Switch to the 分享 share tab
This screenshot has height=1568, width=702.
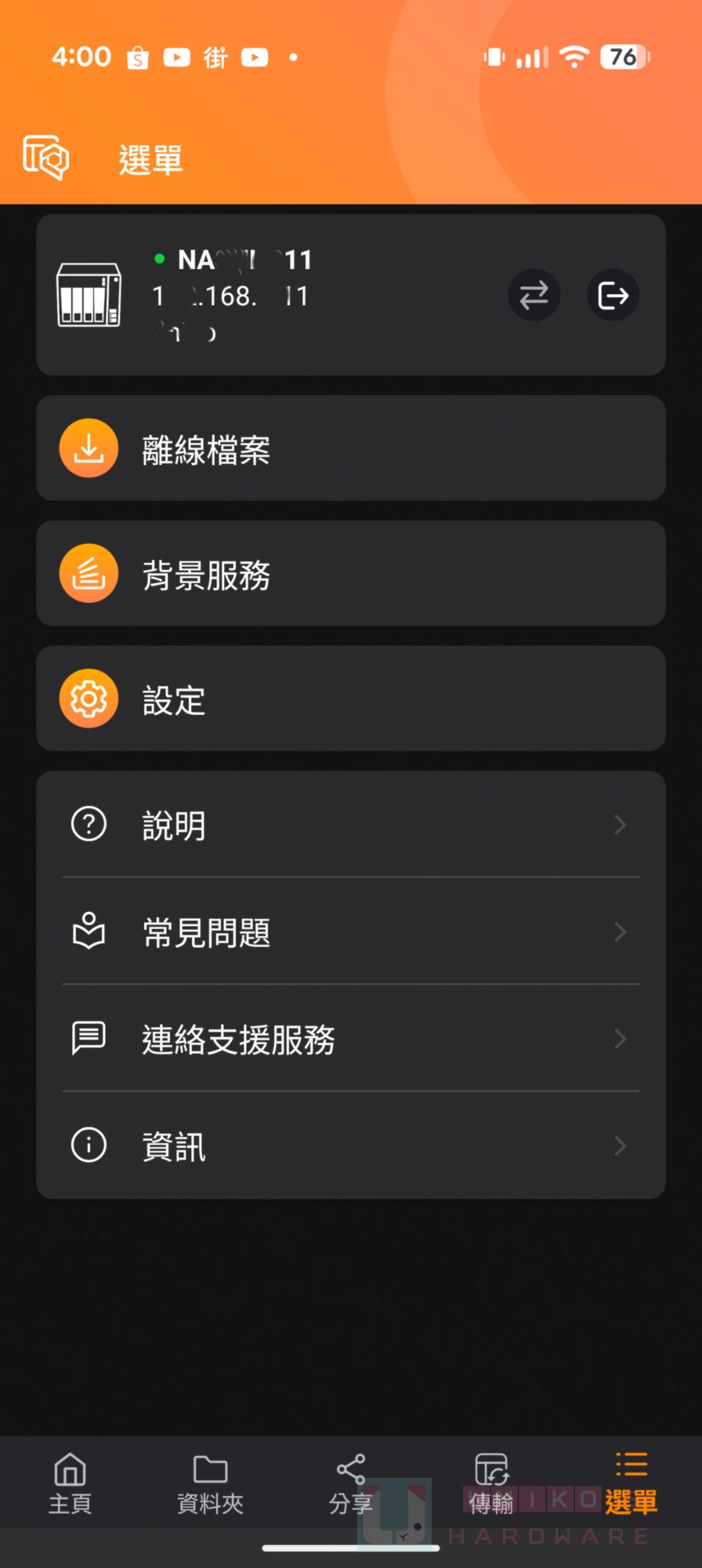(x=350, y=1483)
